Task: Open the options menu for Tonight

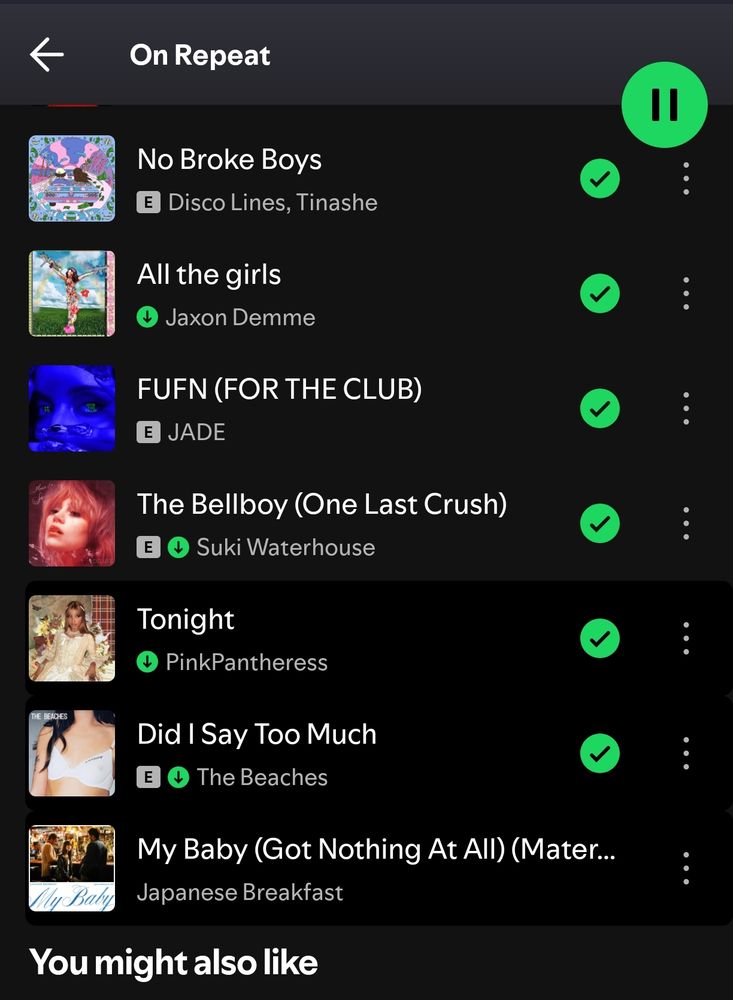Action: click(x=686, y=638)
